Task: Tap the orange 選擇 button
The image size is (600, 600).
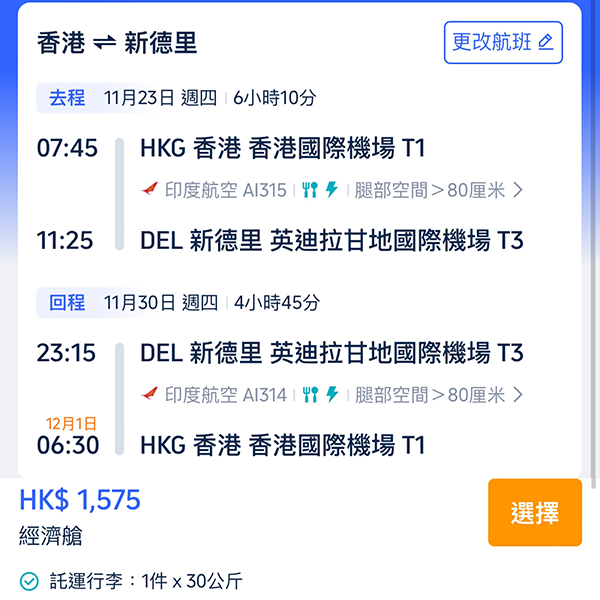Action: [534, 513]
